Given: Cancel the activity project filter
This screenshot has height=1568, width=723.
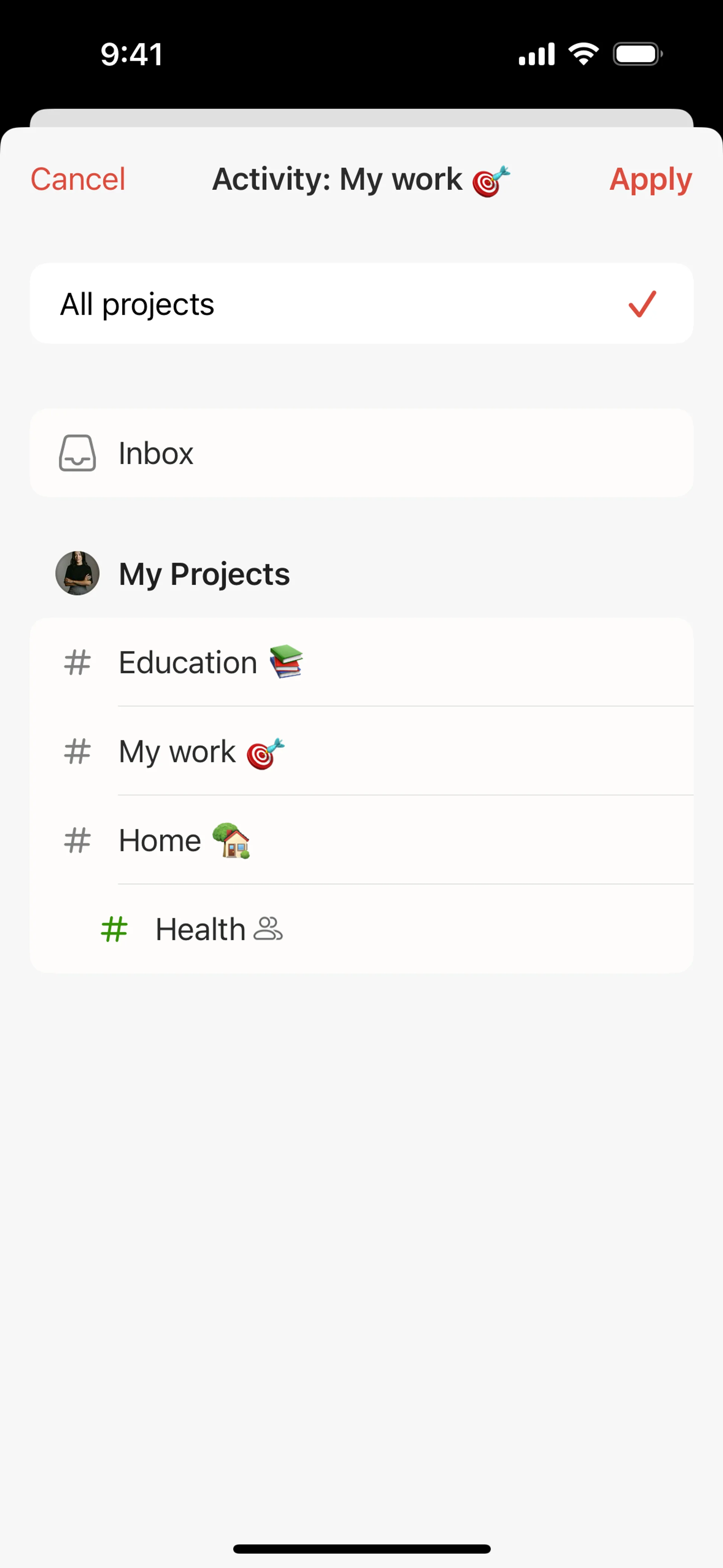Looking at the screenshot, I should point(78,180).
